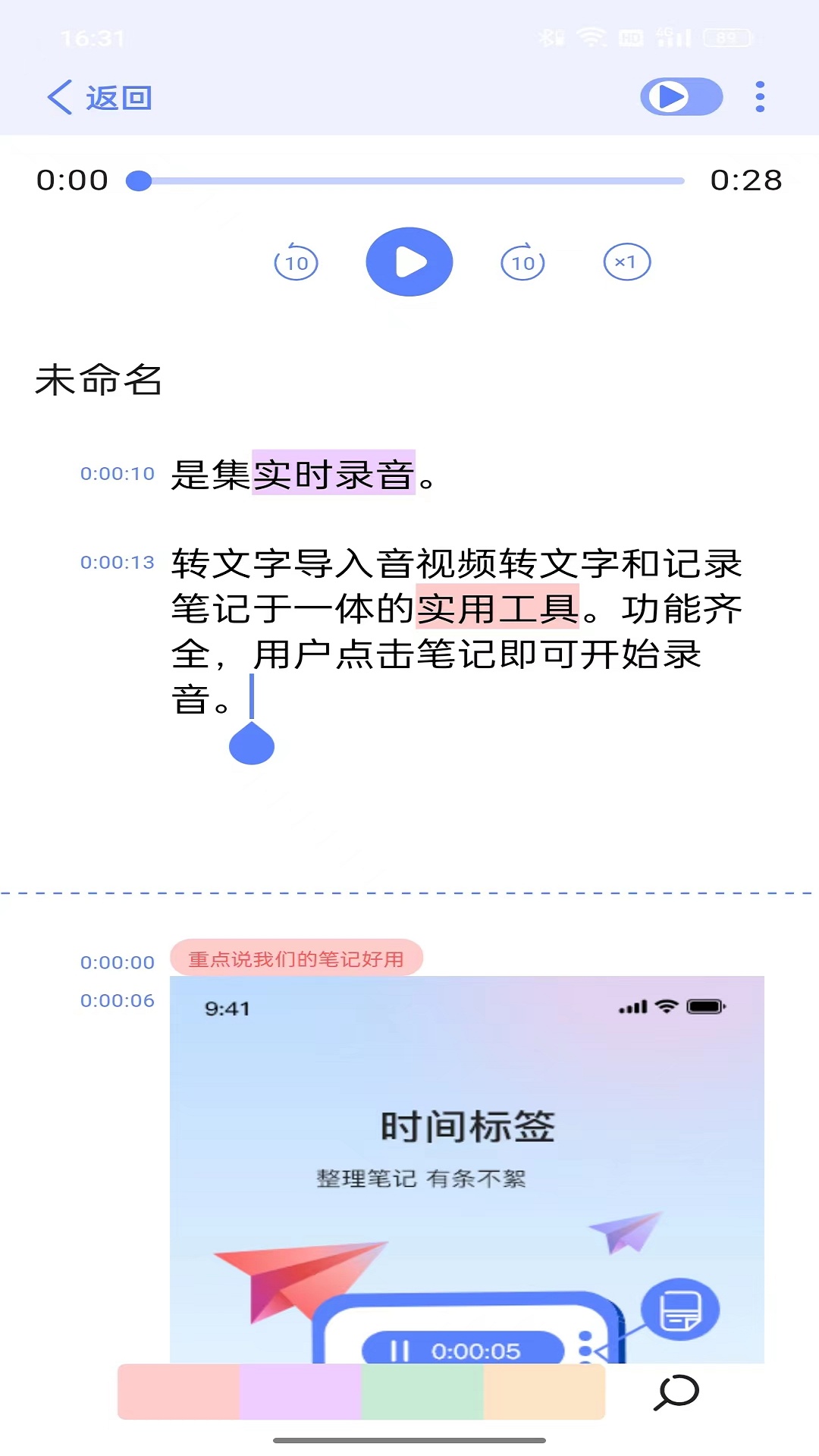Jump to the 0:00:06 note timestamp

tap(118, 1000)
